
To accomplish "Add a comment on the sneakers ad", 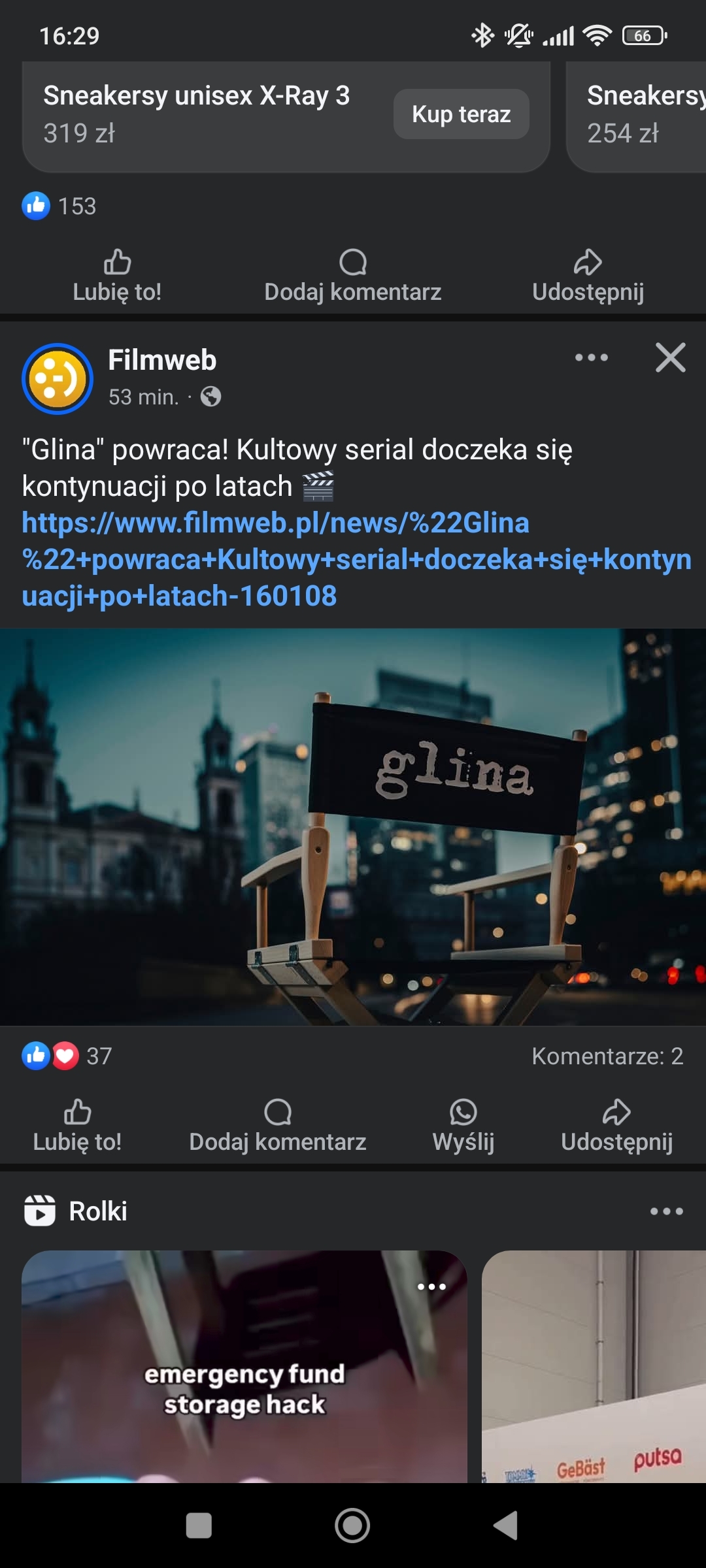I will pos(352,276).
